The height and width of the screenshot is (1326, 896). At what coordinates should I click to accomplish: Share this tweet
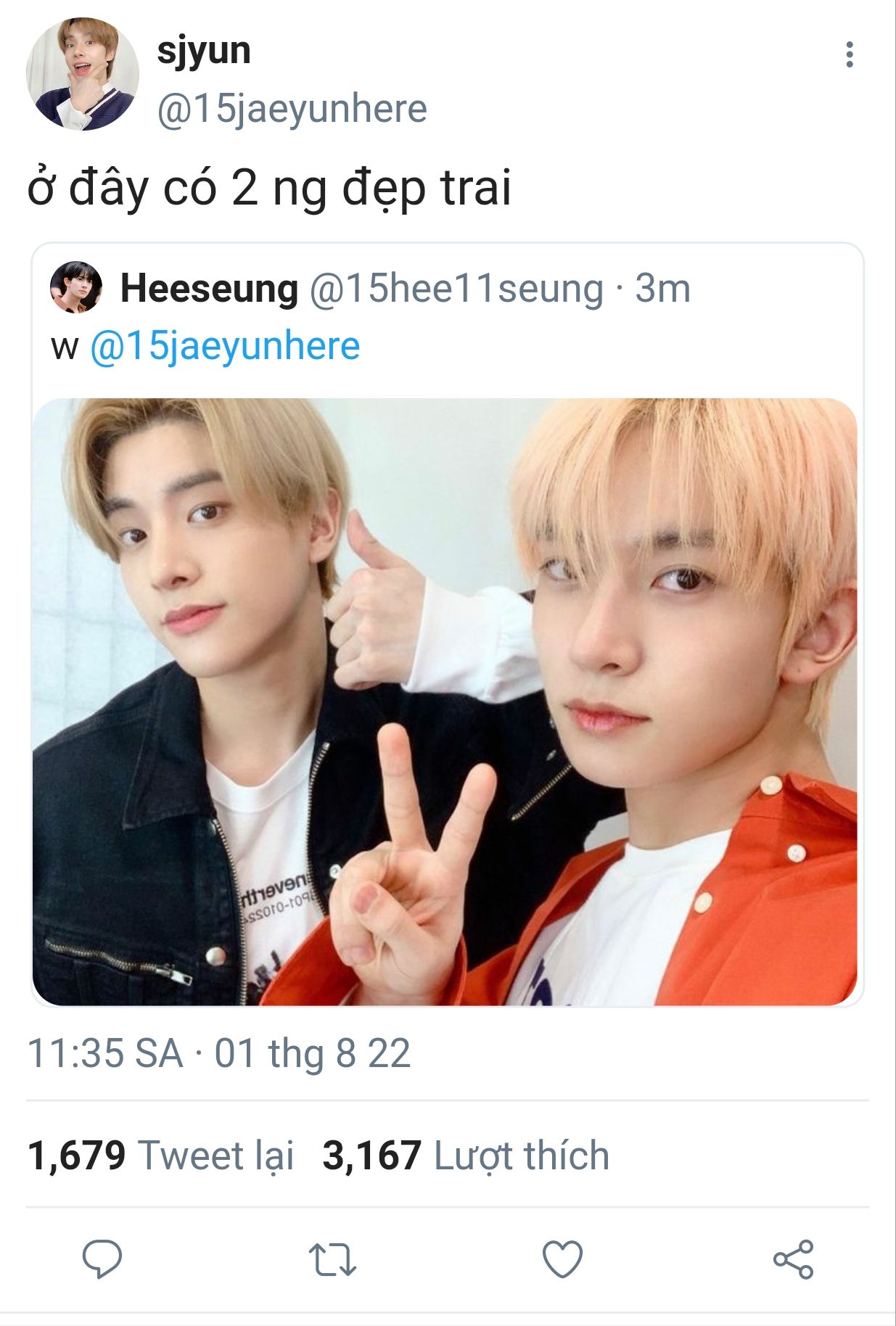(x=794, y=1259)
